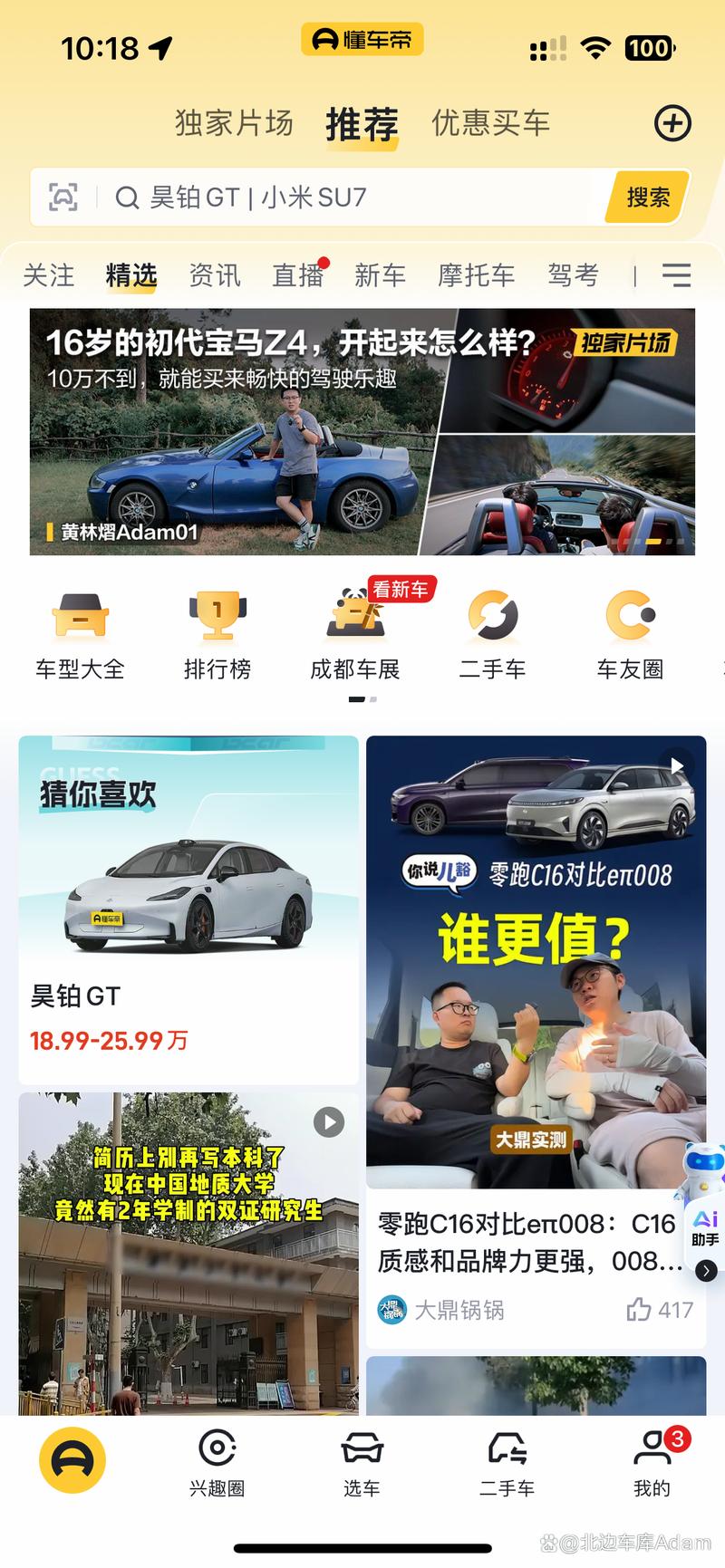The height and width of the screenshot is (1568, 725).
Task: Switch to the 优惠买车 top tab
Action: [x=490, y=123]
